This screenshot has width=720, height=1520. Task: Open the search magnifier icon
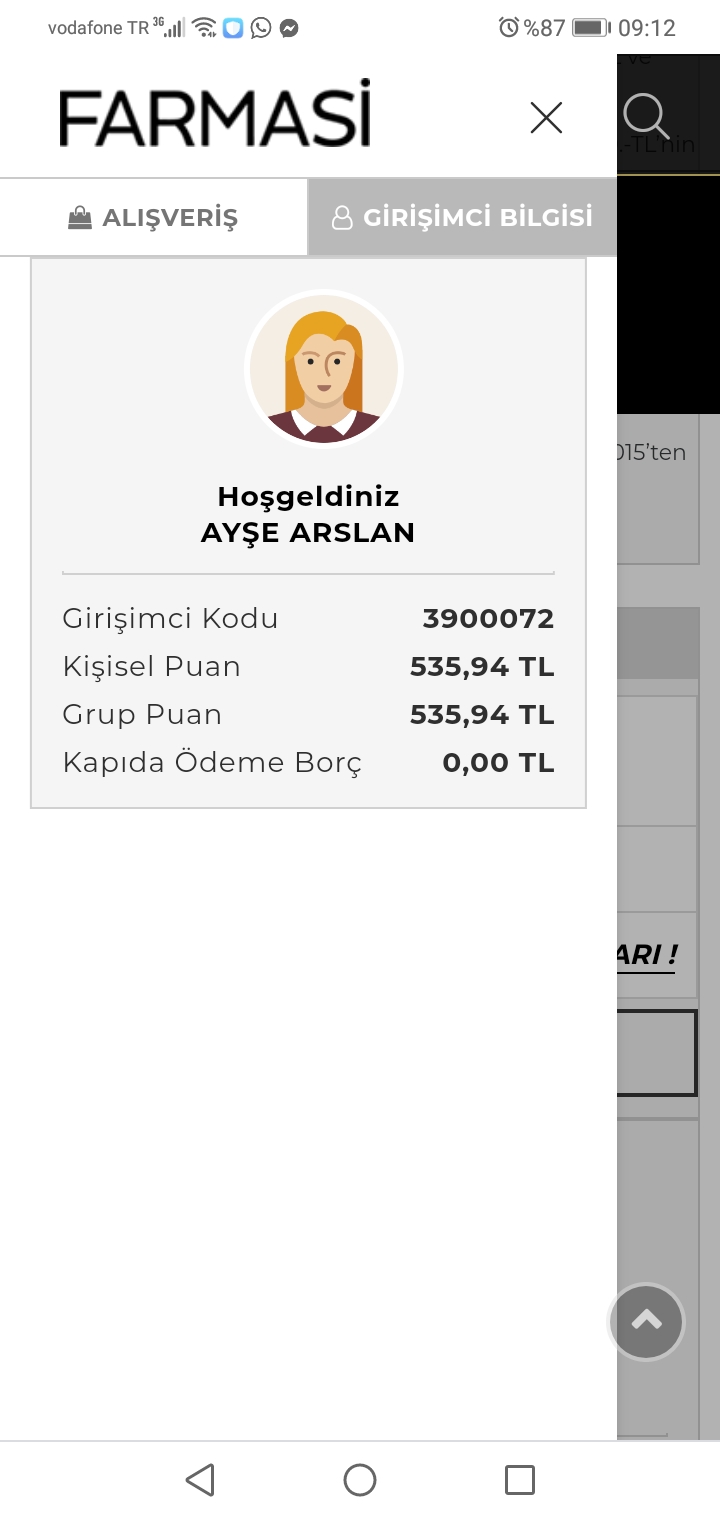pos(647,118)
